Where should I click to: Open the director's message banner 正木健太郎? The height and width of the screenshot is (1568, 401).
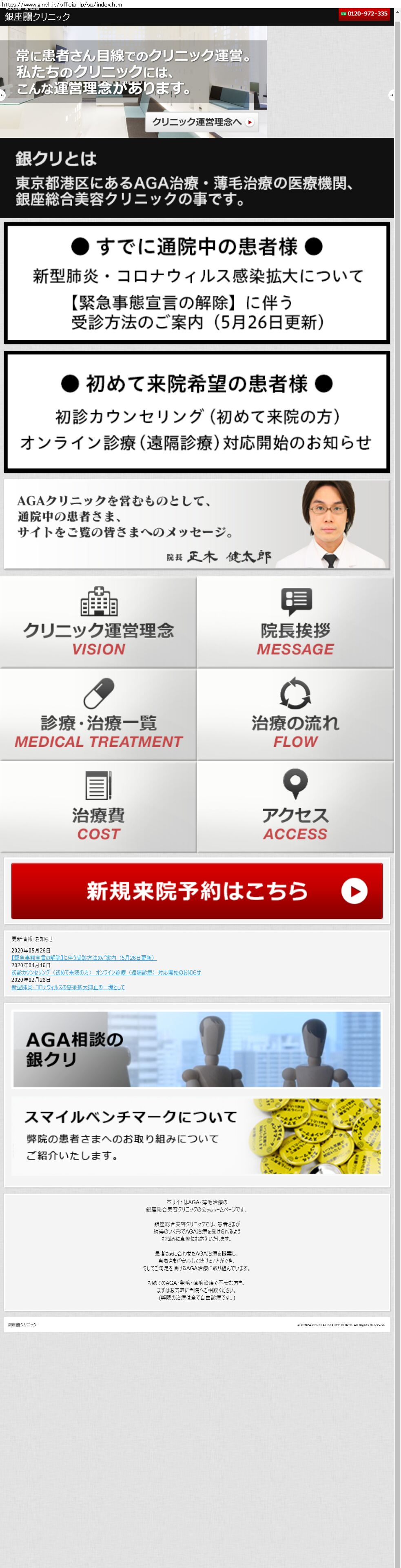197,524
